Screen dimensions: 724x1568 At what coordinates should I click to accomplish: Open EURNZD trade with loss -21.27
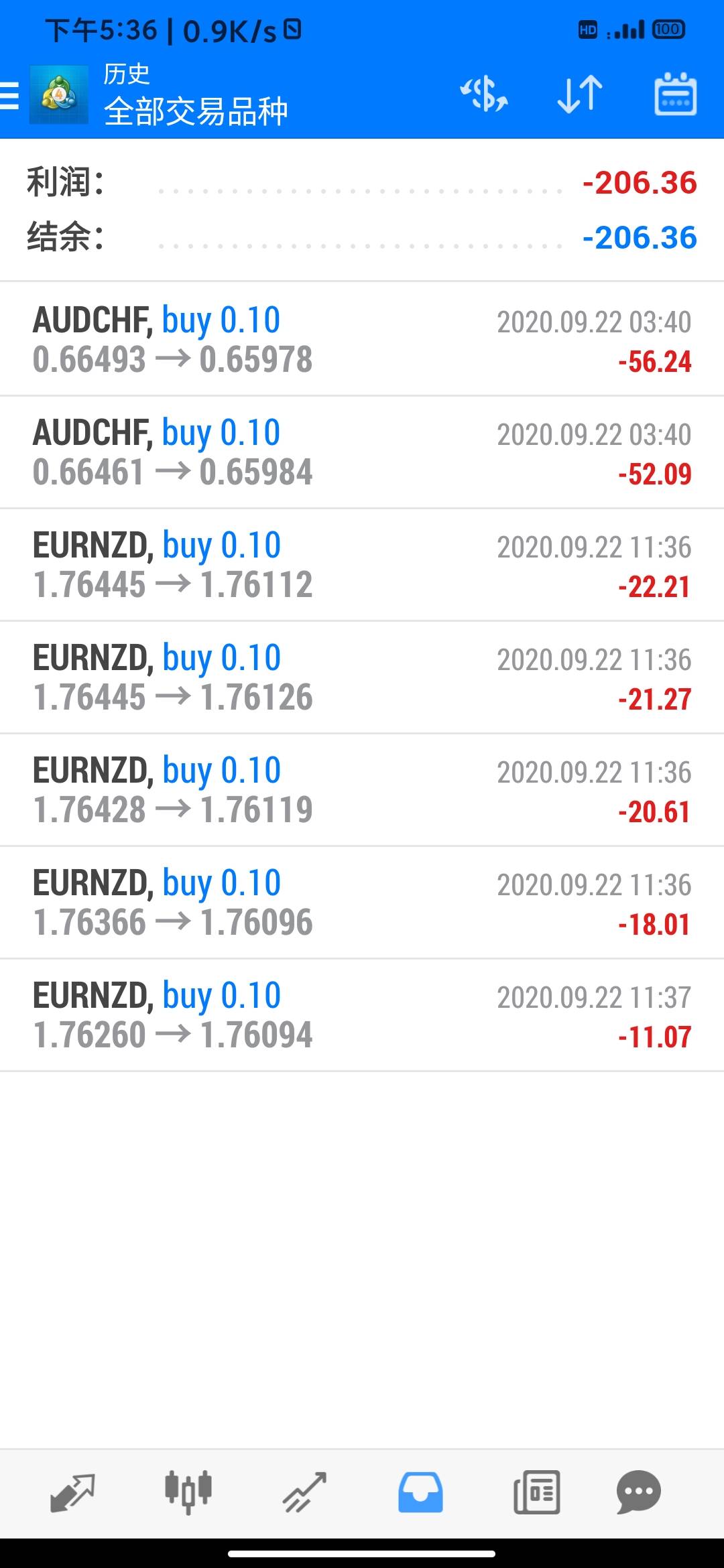(362, 677)
